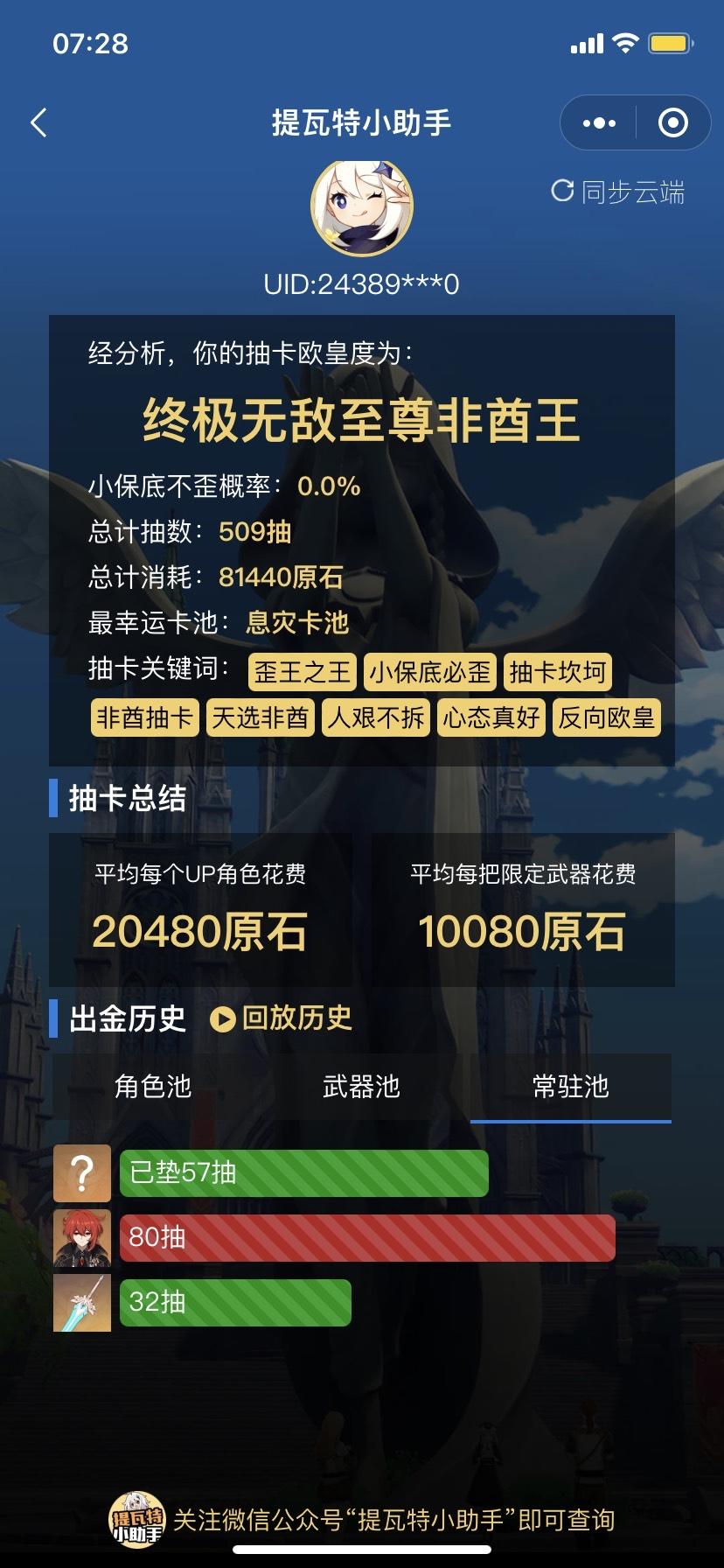Open the mini-program more options menu
This screenshot has height=1568, width=724.
pos(600,122)
